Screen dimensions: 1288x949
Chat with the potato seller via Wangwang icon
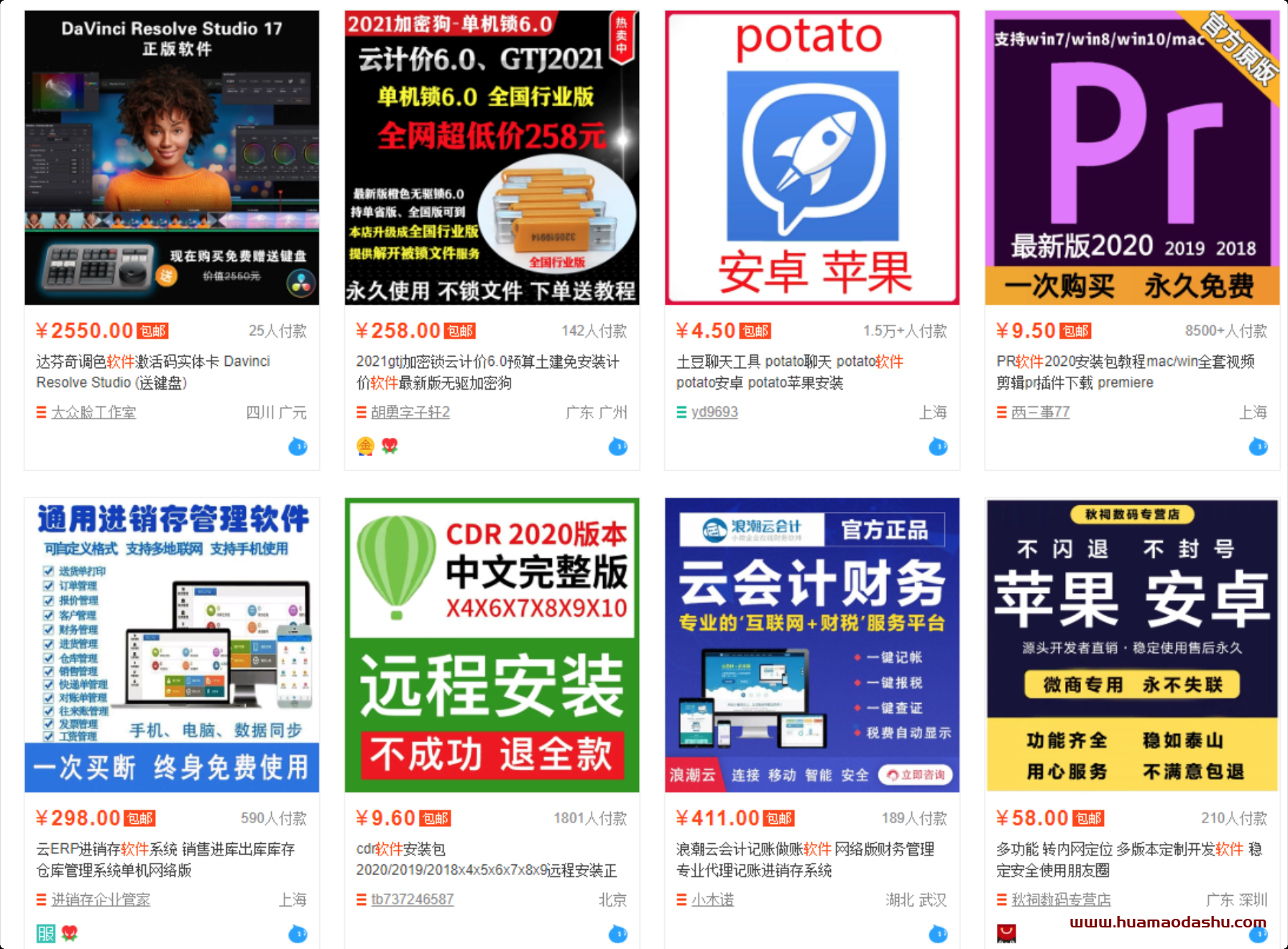click(x=937, y=447)
